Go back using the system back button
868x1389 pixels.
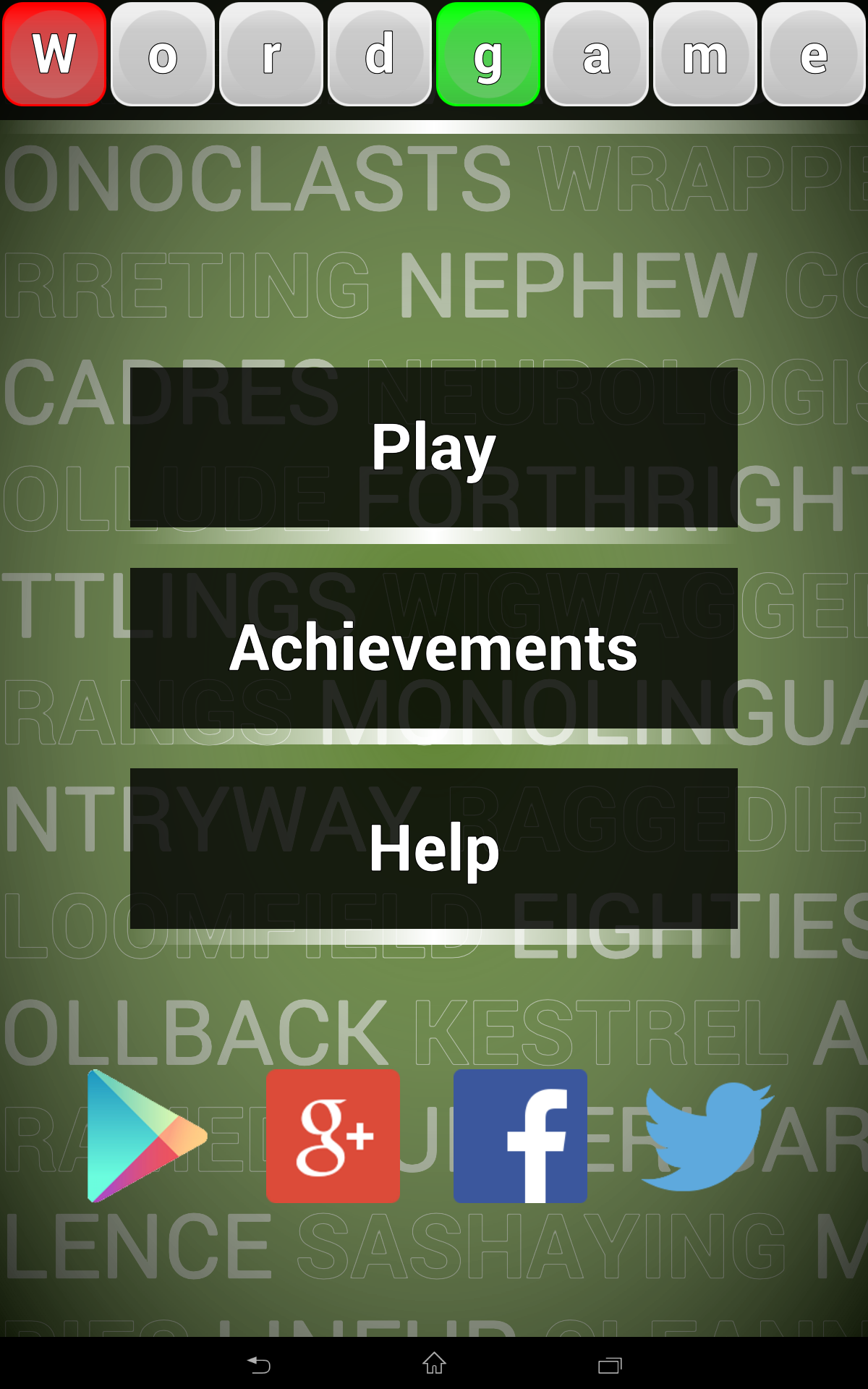[258, 1364]
